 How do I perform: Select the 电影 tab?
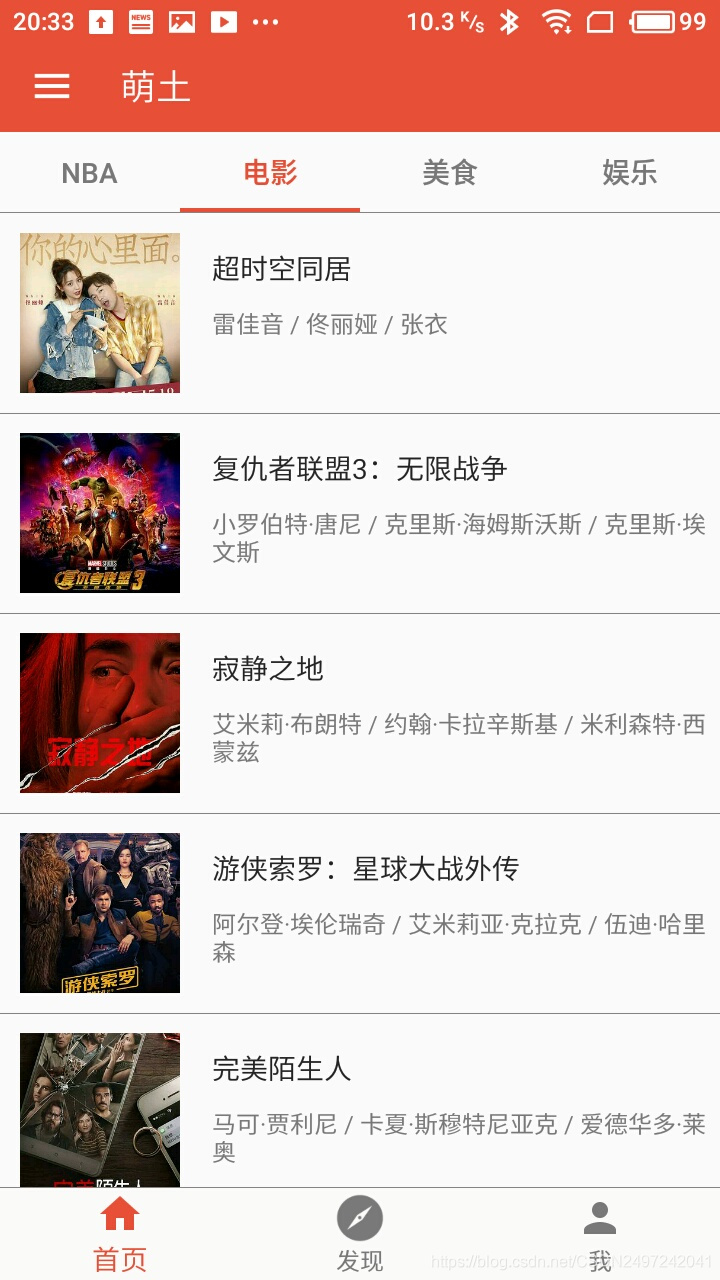click(x=270, y=173)
